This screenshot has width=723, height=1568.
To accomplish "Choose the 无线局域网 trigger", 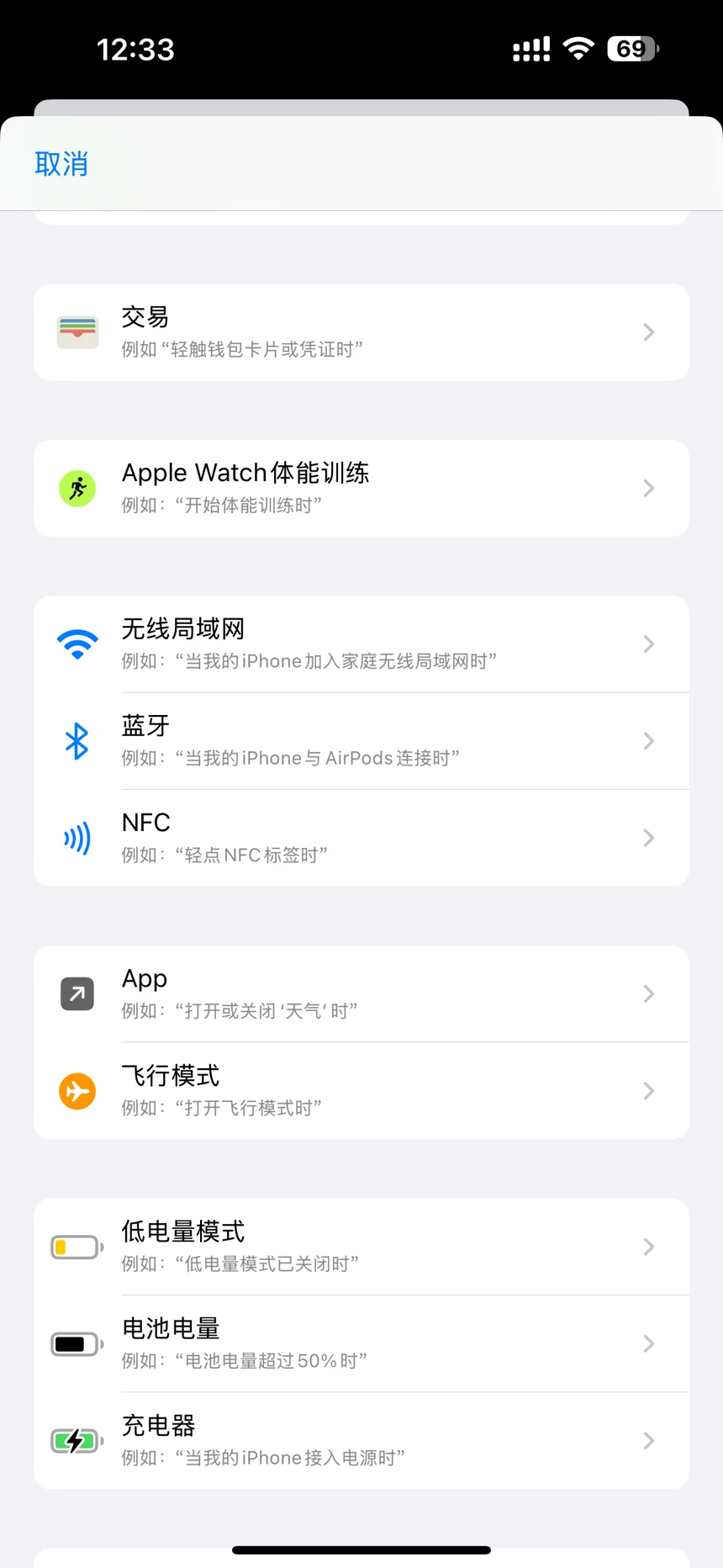I will pos(361,644).
